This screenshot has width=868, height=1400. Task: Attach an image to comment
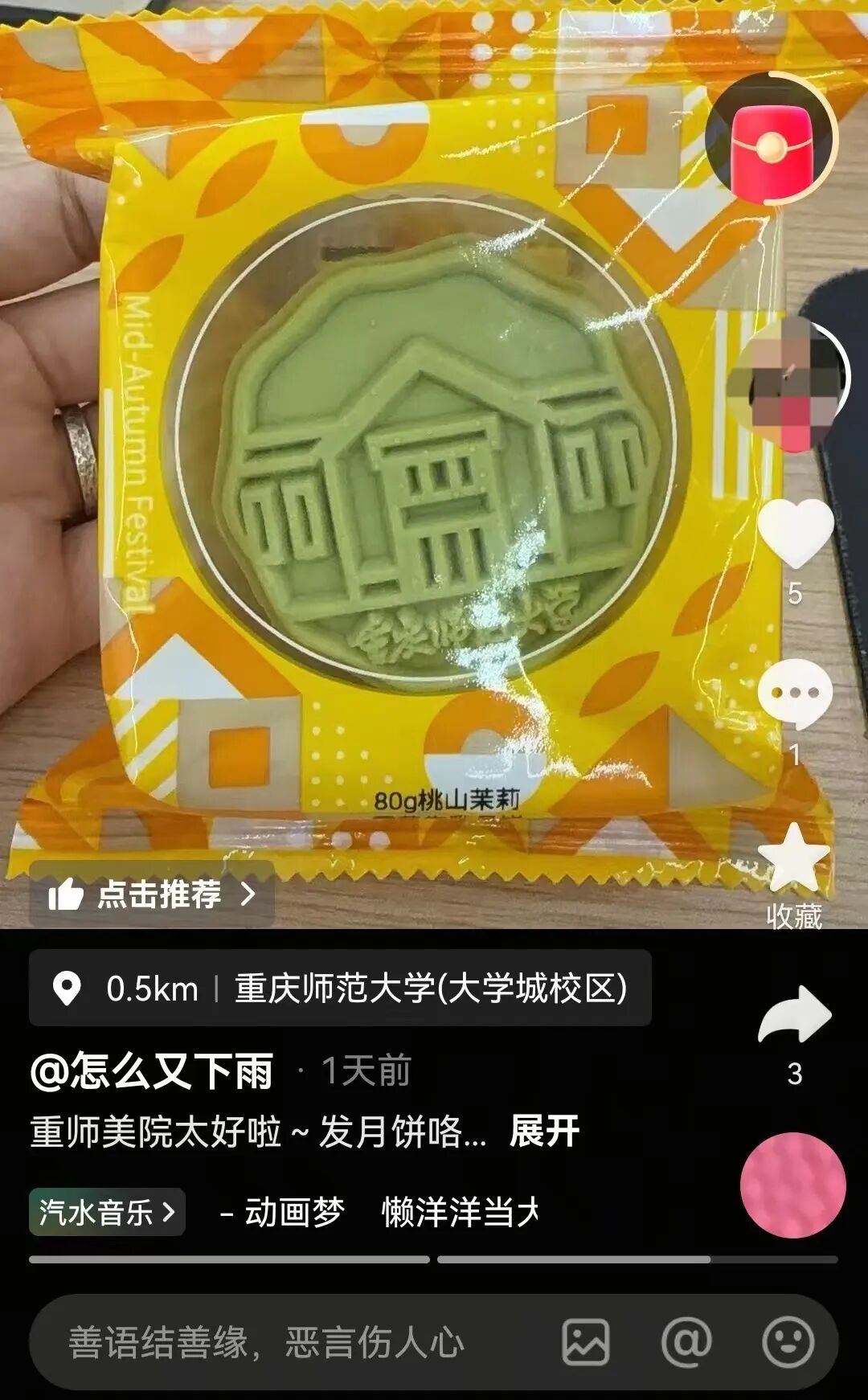[585, 1342]
